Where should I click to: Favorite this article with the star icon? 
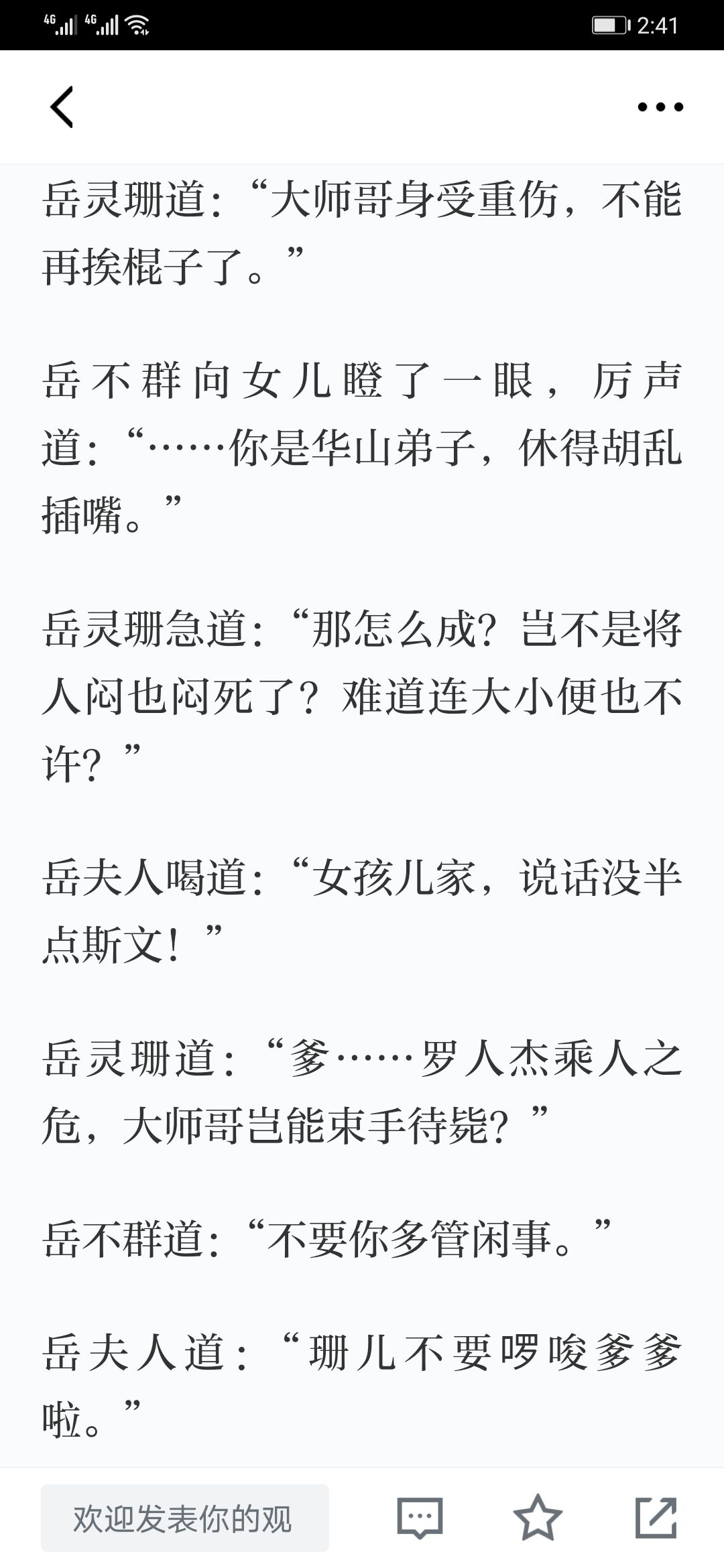538,1518
